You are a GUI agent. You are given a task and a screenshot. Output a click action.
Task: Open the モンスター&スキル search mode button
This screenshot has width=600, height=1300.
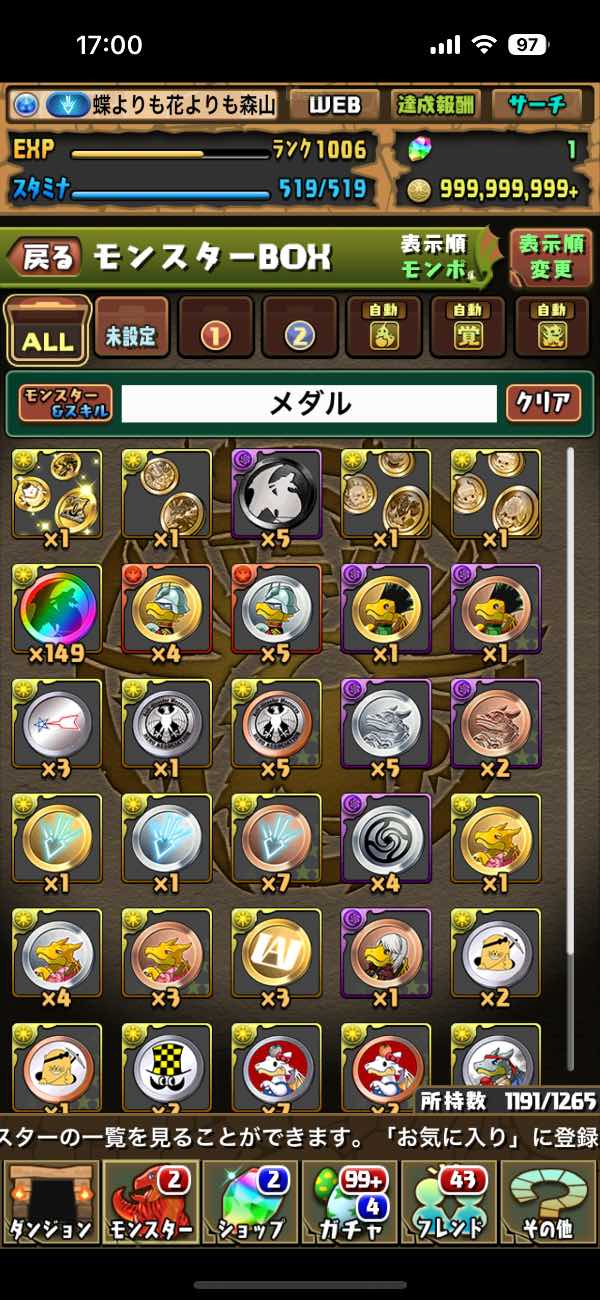tap(65, 404)
